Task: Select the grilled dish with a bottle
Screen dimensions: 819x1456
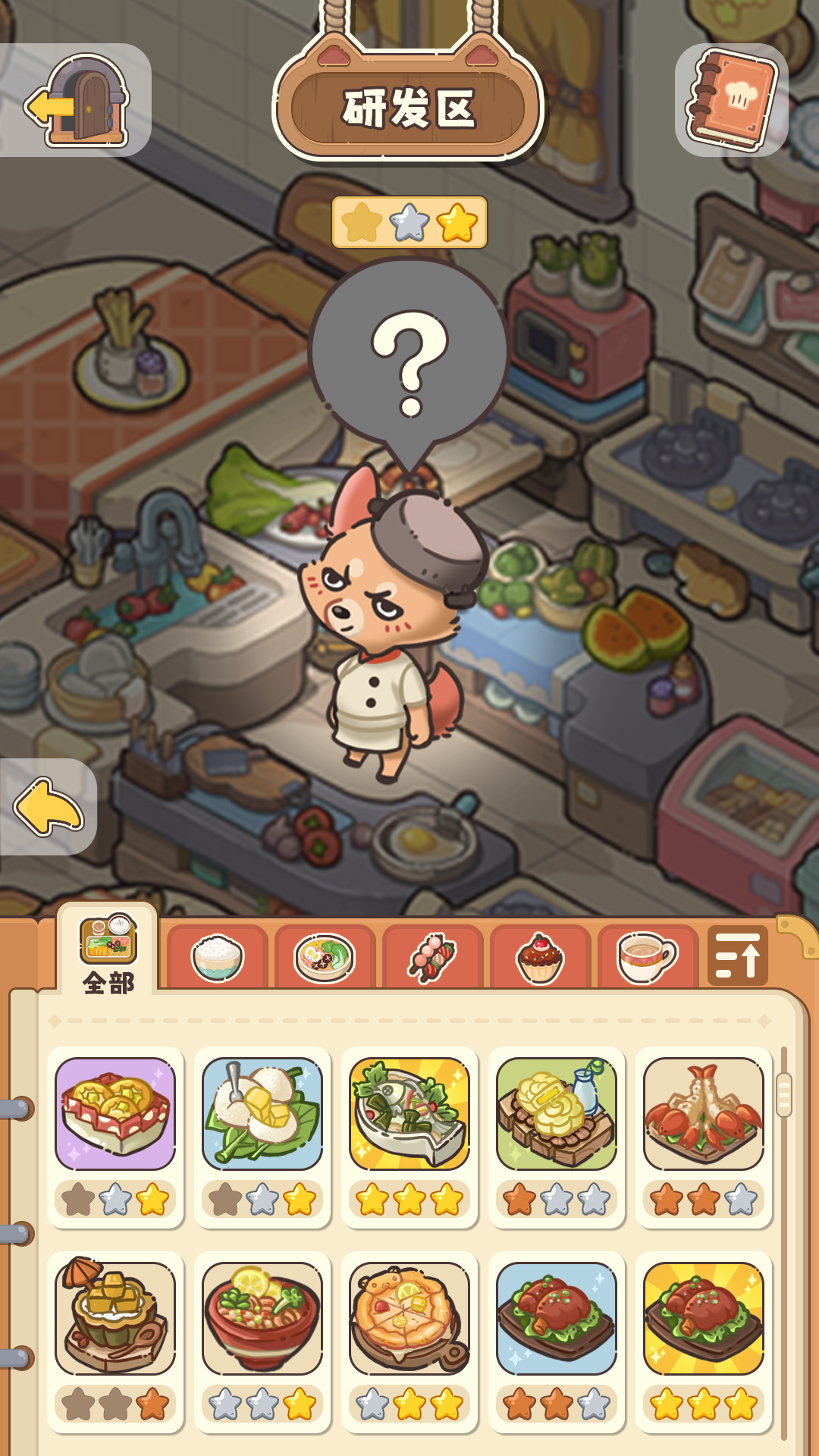Action: pos(557,1114)
